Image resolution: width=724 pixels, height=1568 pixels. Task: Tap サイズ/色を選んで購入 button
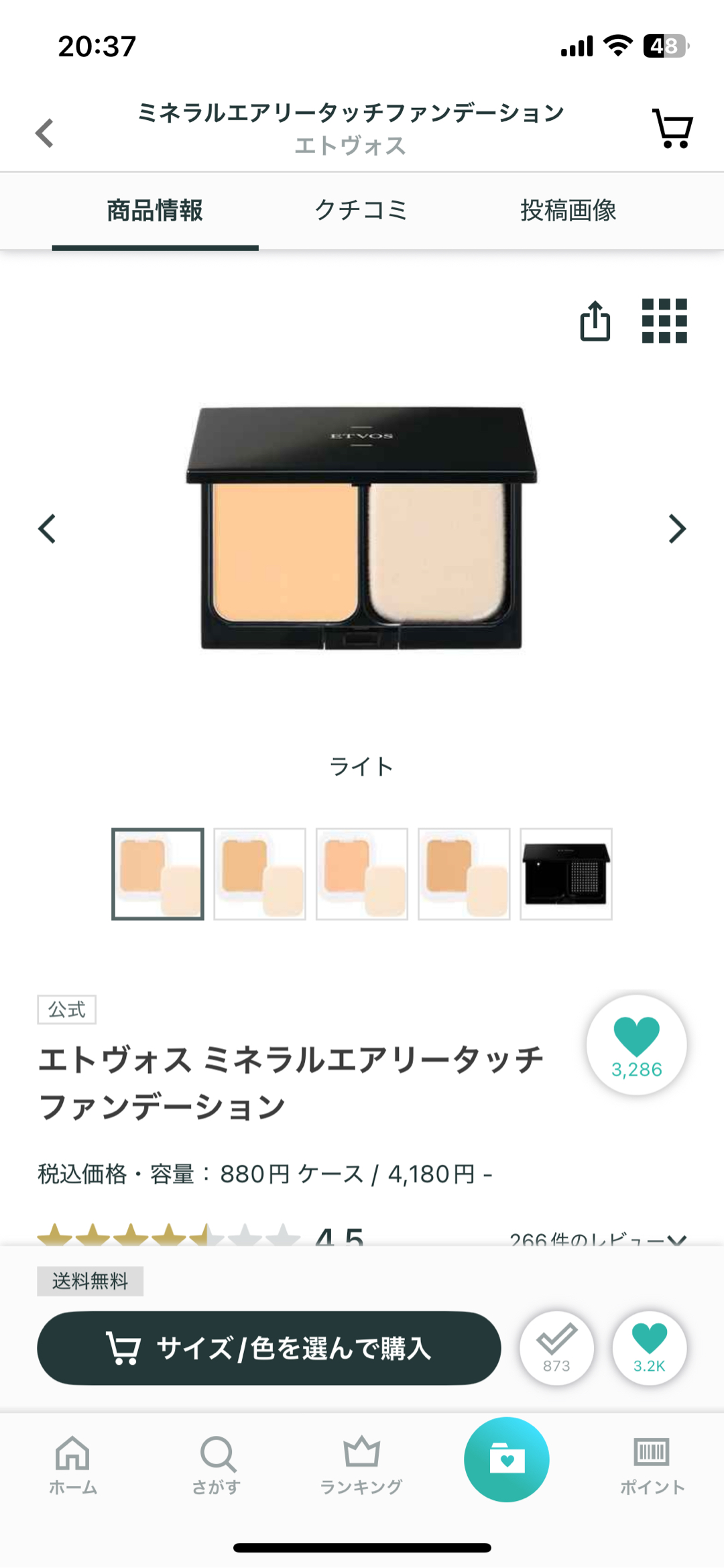[269, 1348]
